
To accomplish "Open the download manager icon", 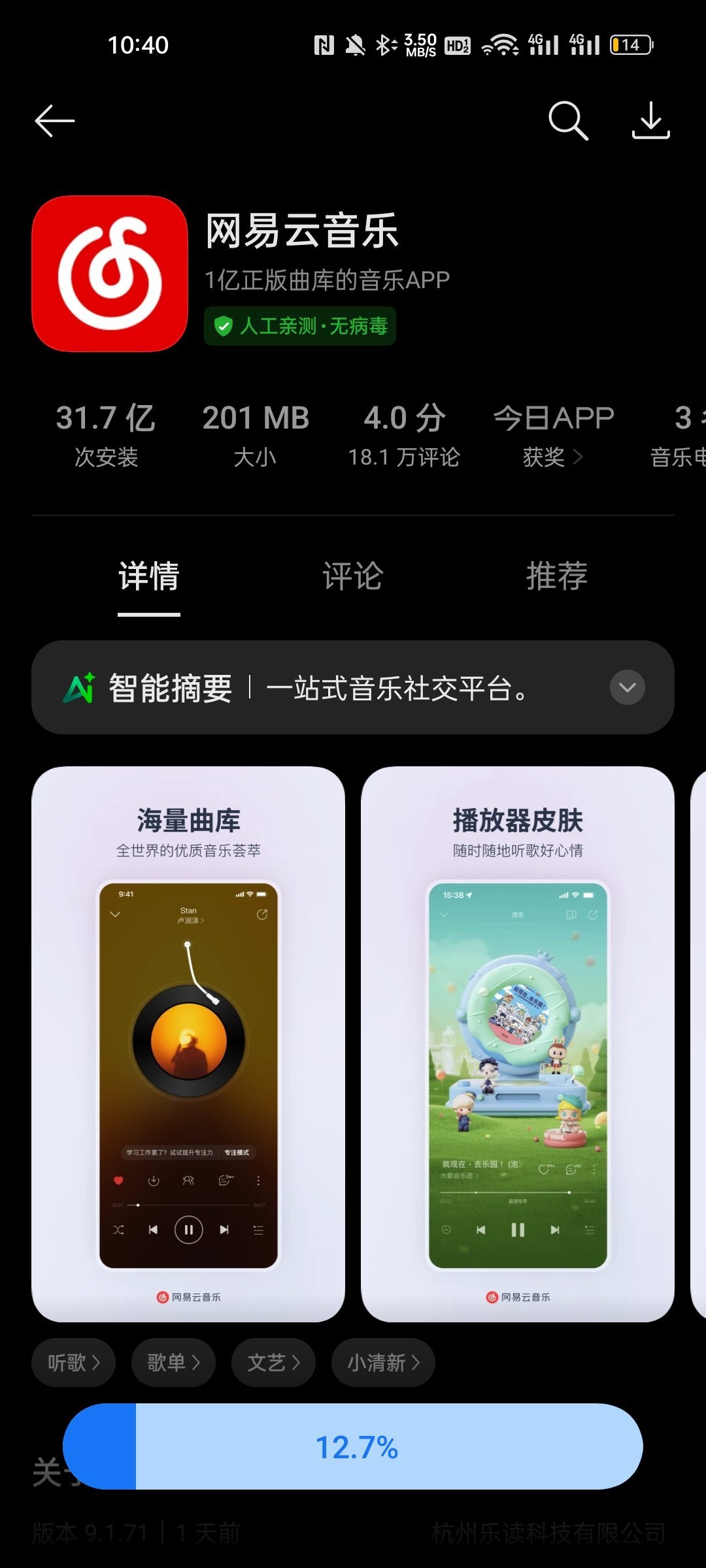I will pos(651,121).
